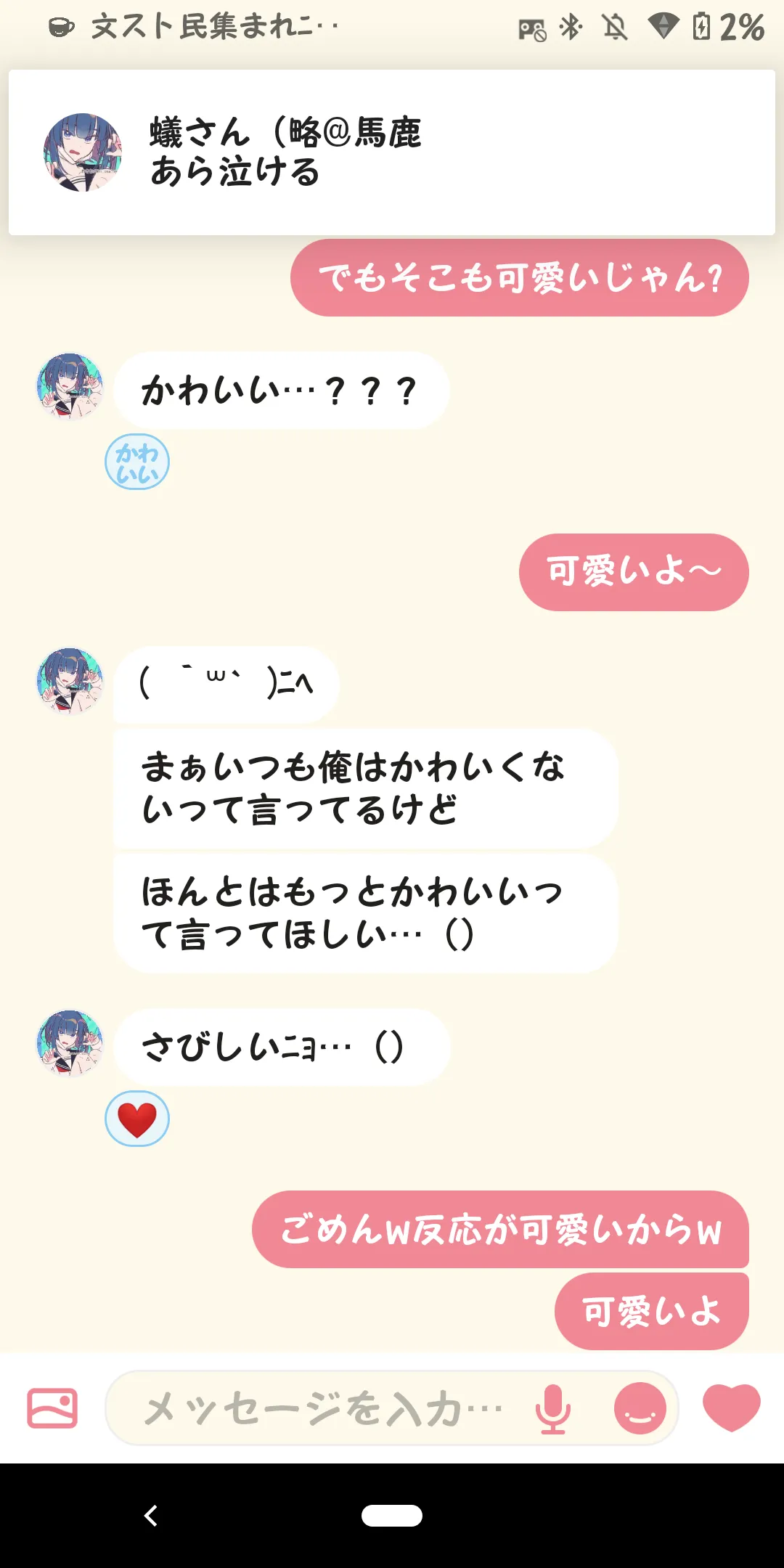784x1568 pixels.
Task: Open the image attachment picker
Action: pyautogui.click(x=52, y=1408)
